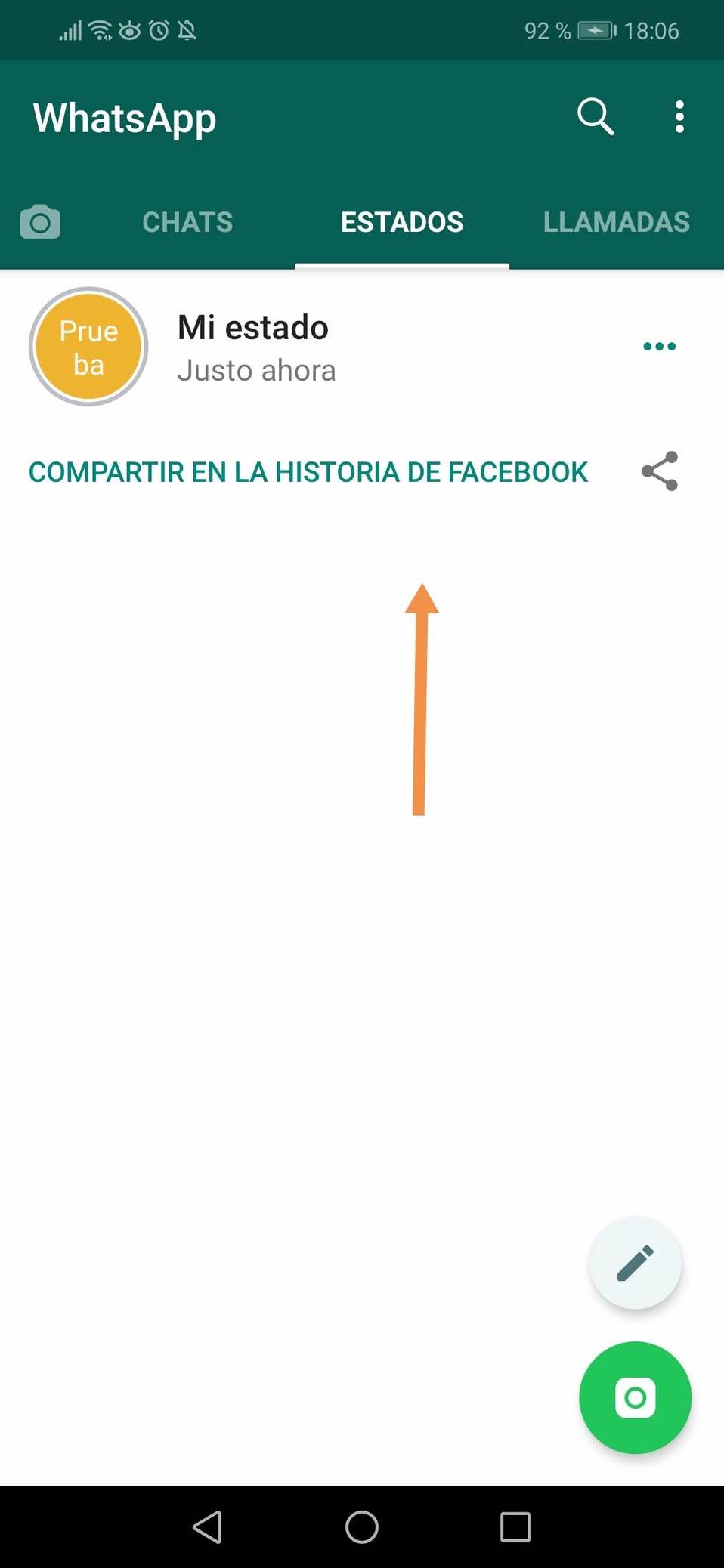
Task: Go to the home screen
Action: click(362, 1527)
